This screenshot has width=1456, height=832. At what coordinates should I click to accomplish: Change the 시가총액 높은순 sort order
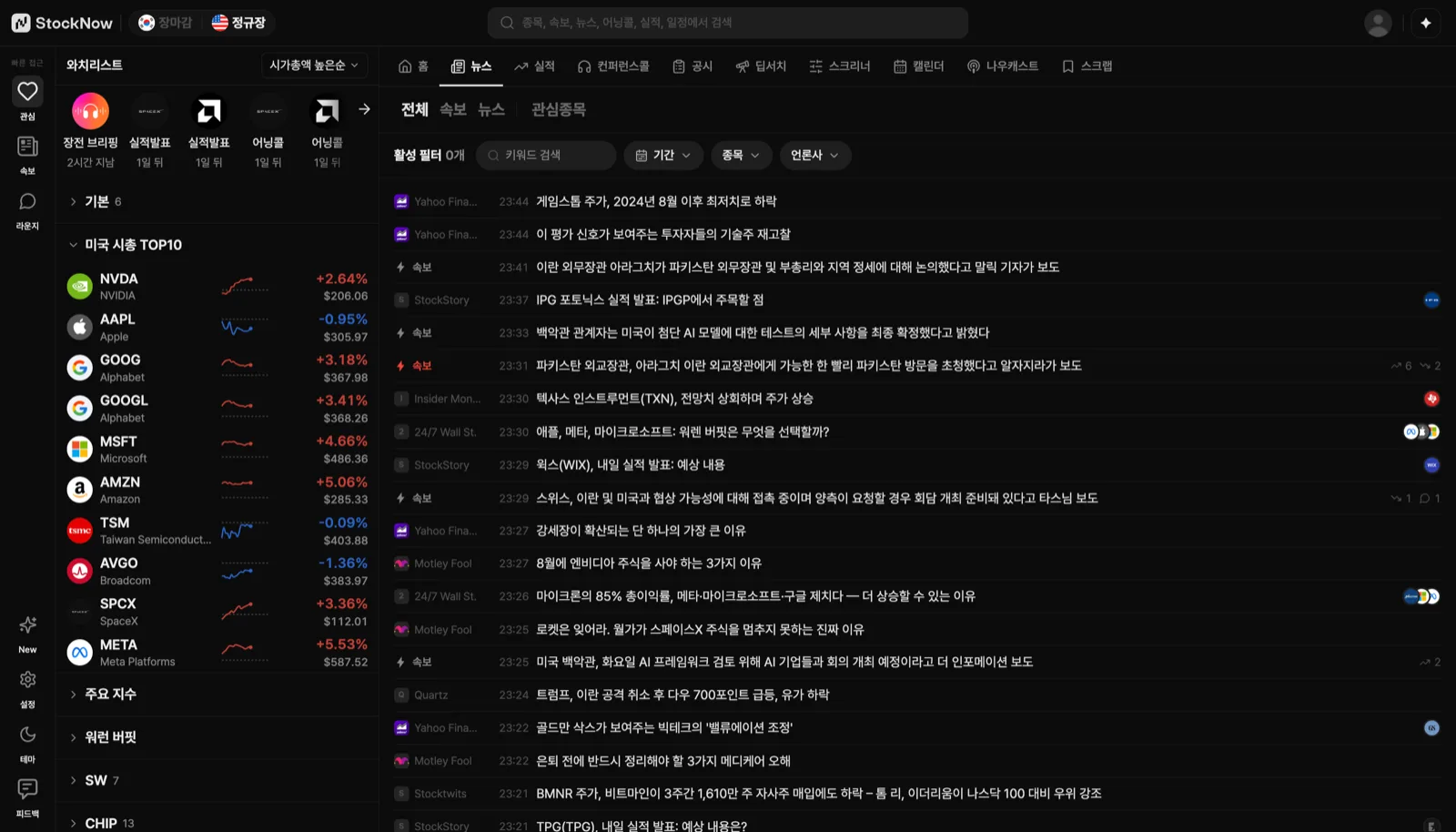[314, 66]
